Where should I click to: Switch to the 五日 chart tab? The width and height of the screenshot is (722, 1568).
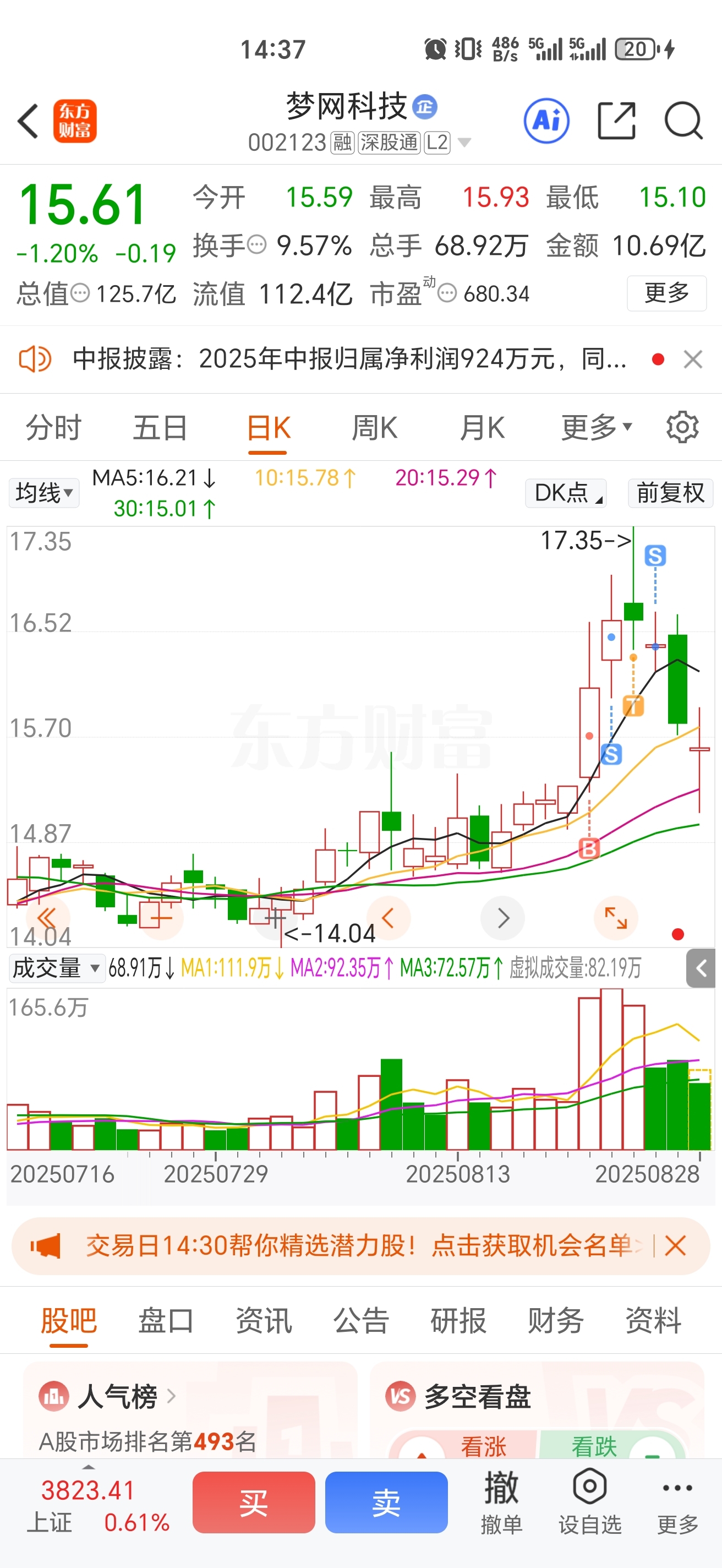(x=160, y=427)
